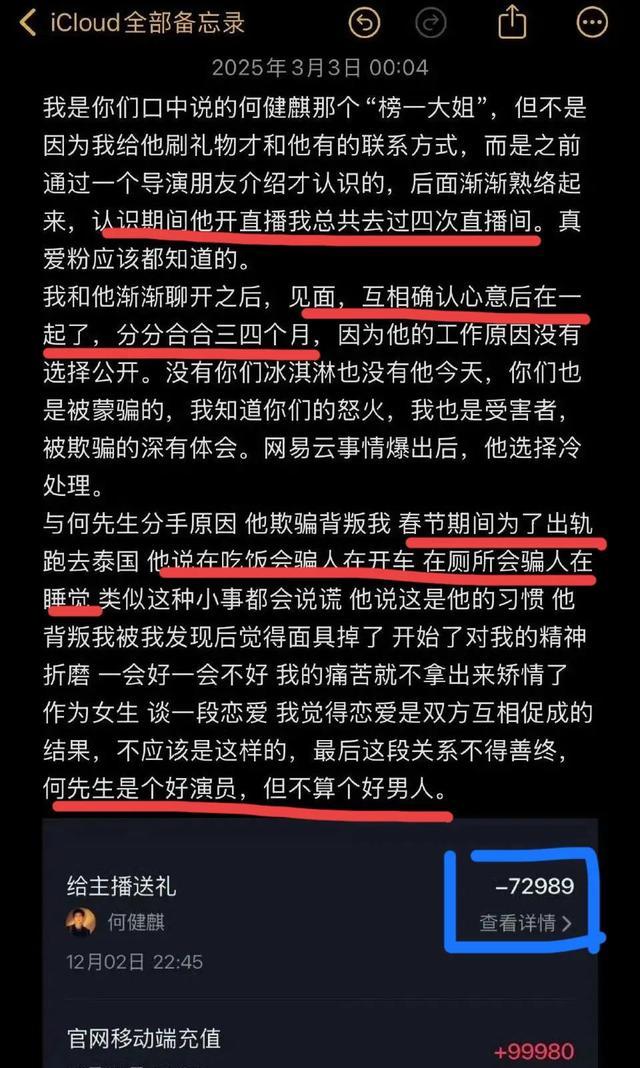Undo the last edit
The width and height of the screenshot is (640, 1068).
coord(364,22)
